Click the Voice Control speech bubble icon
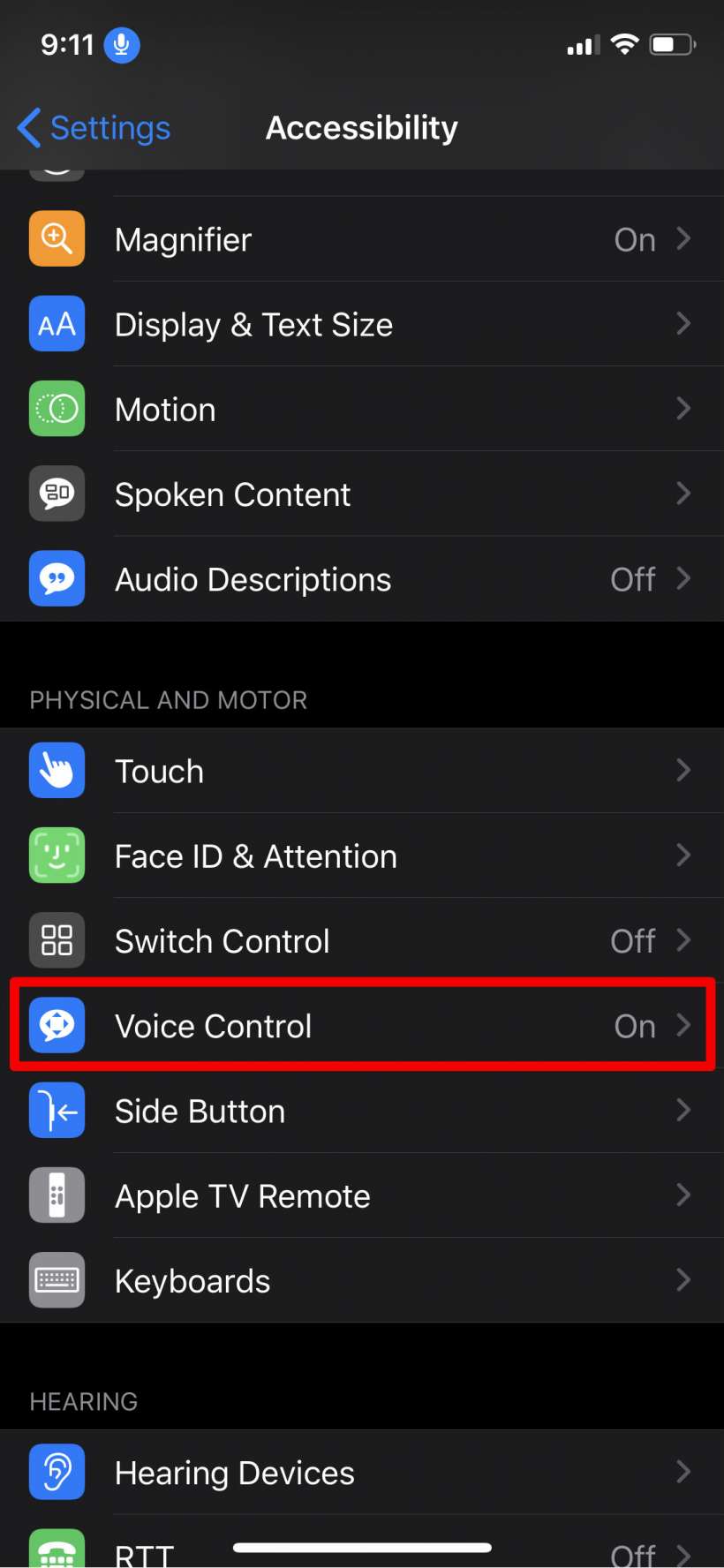This screenshot has width=724, height=1568. click(57, 1025)
